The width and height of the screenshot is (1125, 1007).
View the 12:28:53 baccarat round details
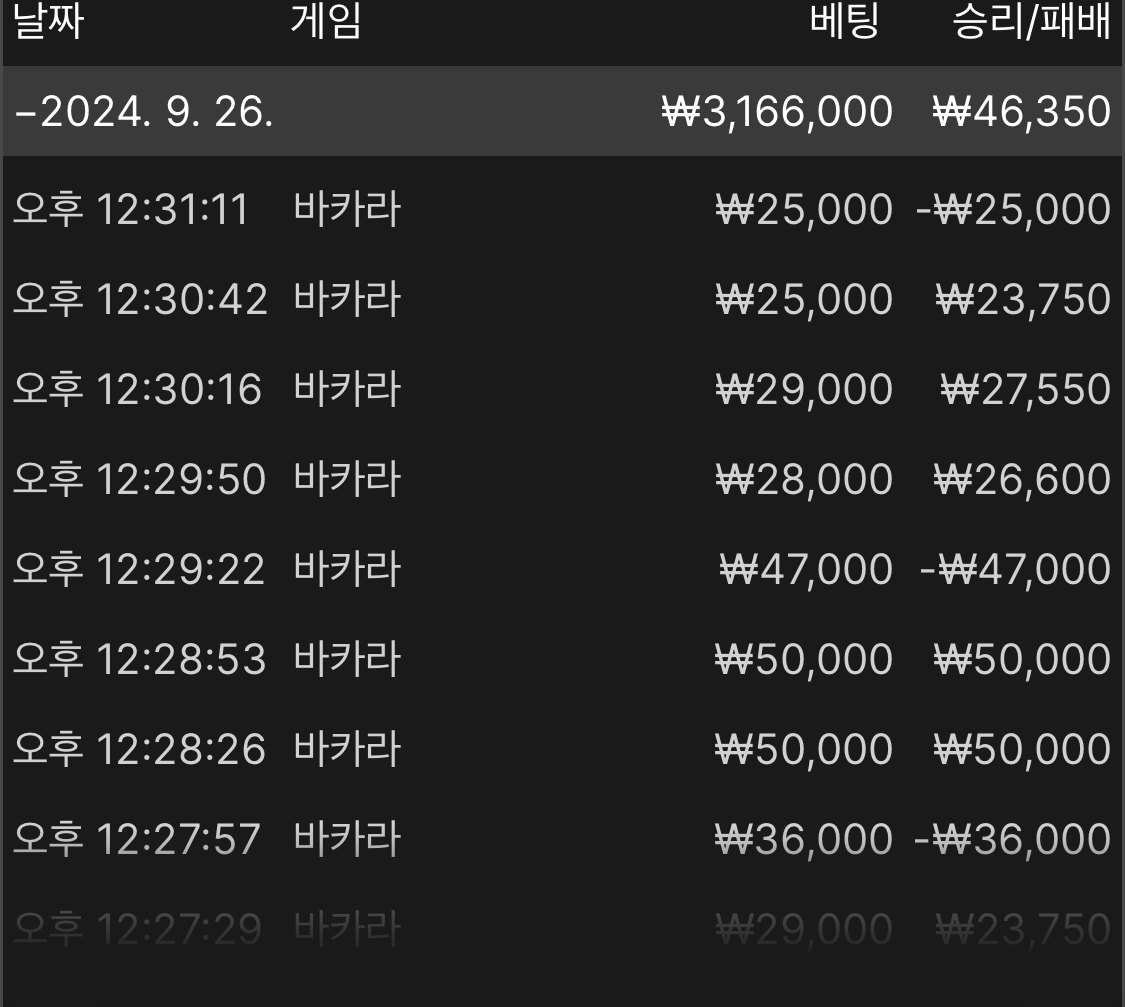[x=562, y=658]
